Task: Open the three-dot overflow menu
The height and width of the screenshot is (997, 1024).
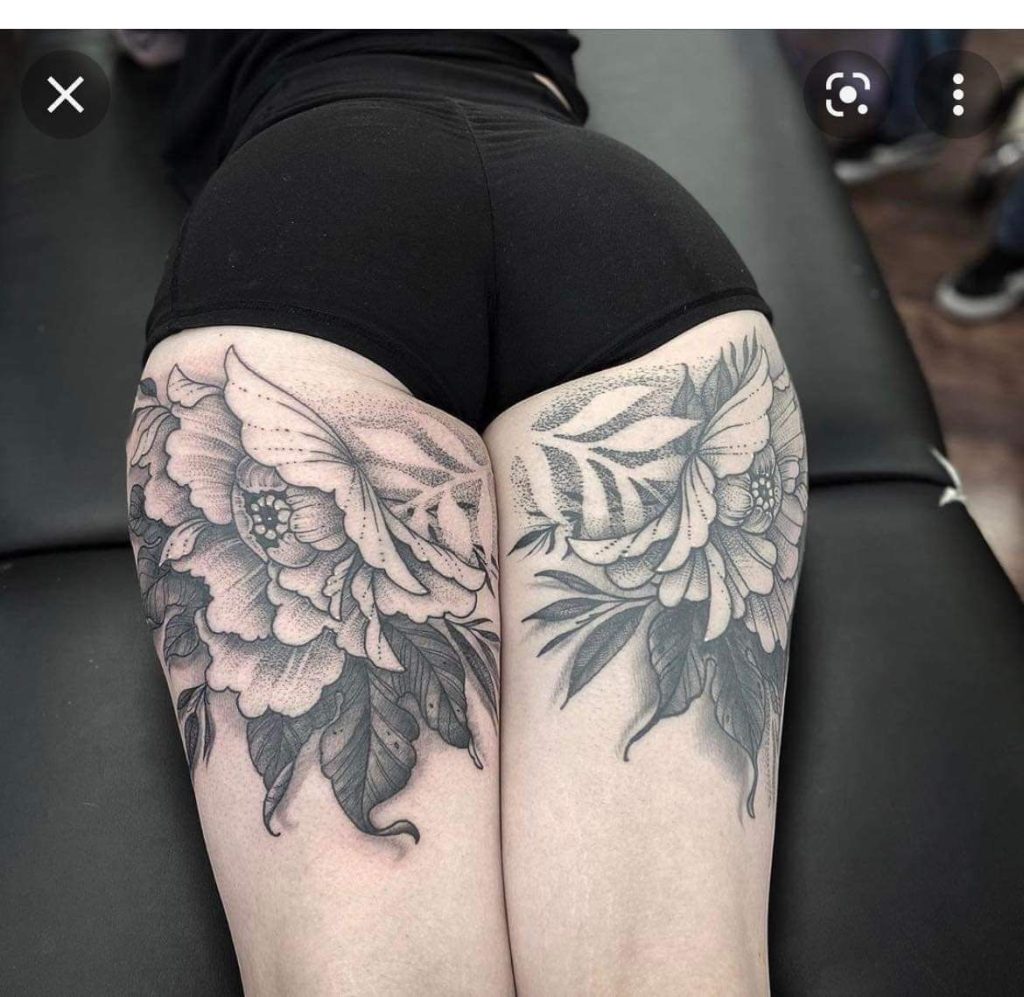Action: click(958, 95)
